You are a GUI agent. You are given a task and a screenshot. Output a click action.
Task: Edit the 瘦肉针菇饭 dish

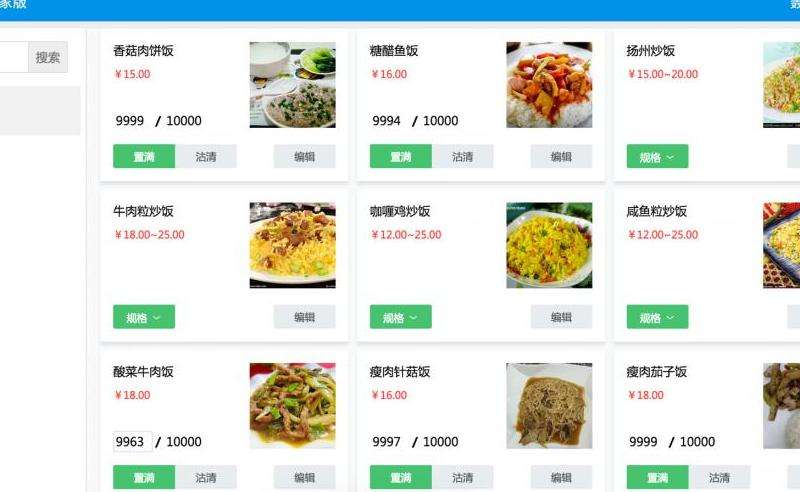[561, 477]
